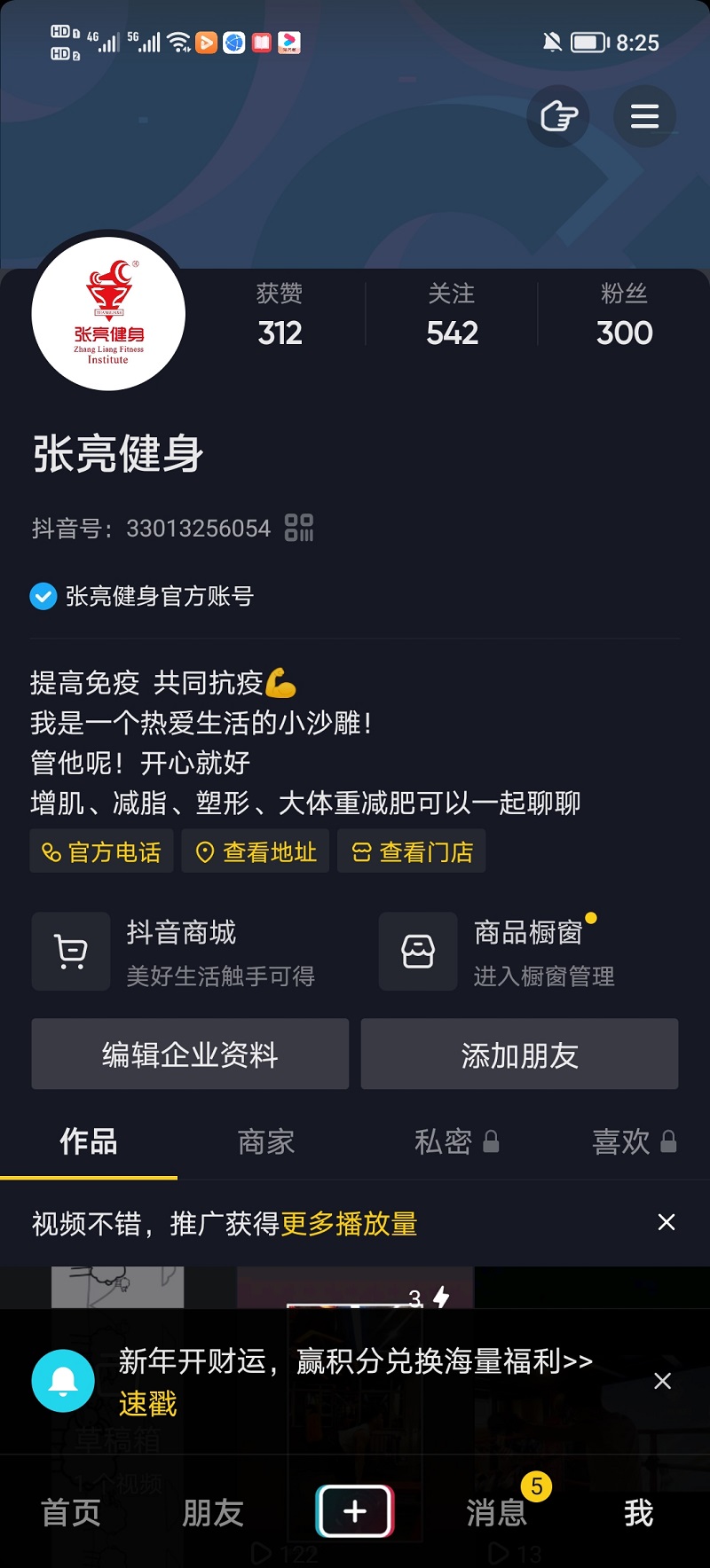The width and height of the screenshot is (710, 1568).
Task: Open 消息 tab
Action: [497, 1512]
